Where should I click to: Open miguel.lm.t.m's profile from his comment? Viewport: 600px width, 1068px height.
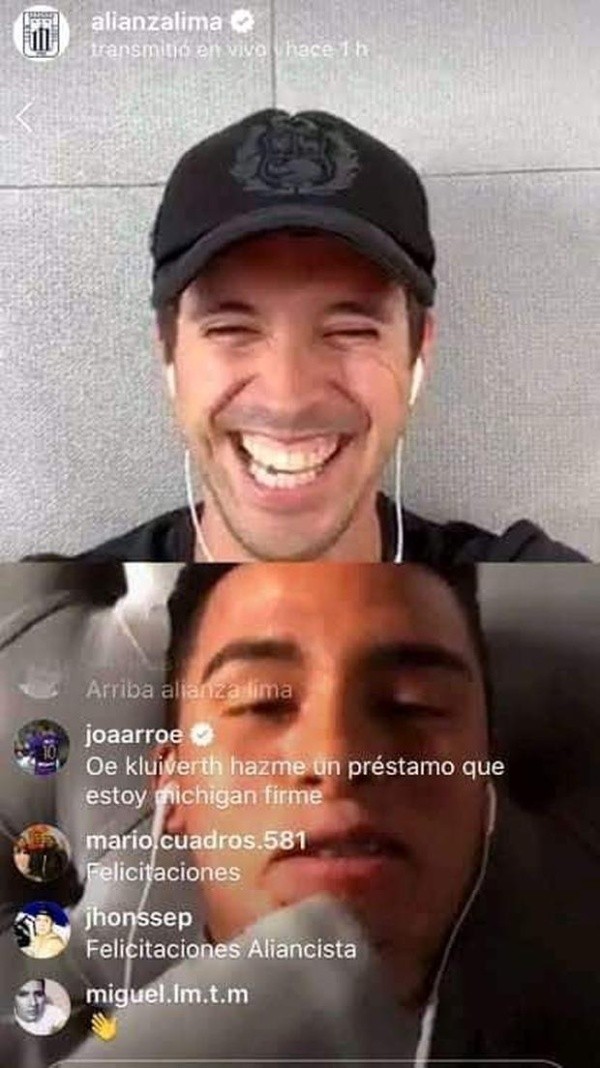(166, 994)
